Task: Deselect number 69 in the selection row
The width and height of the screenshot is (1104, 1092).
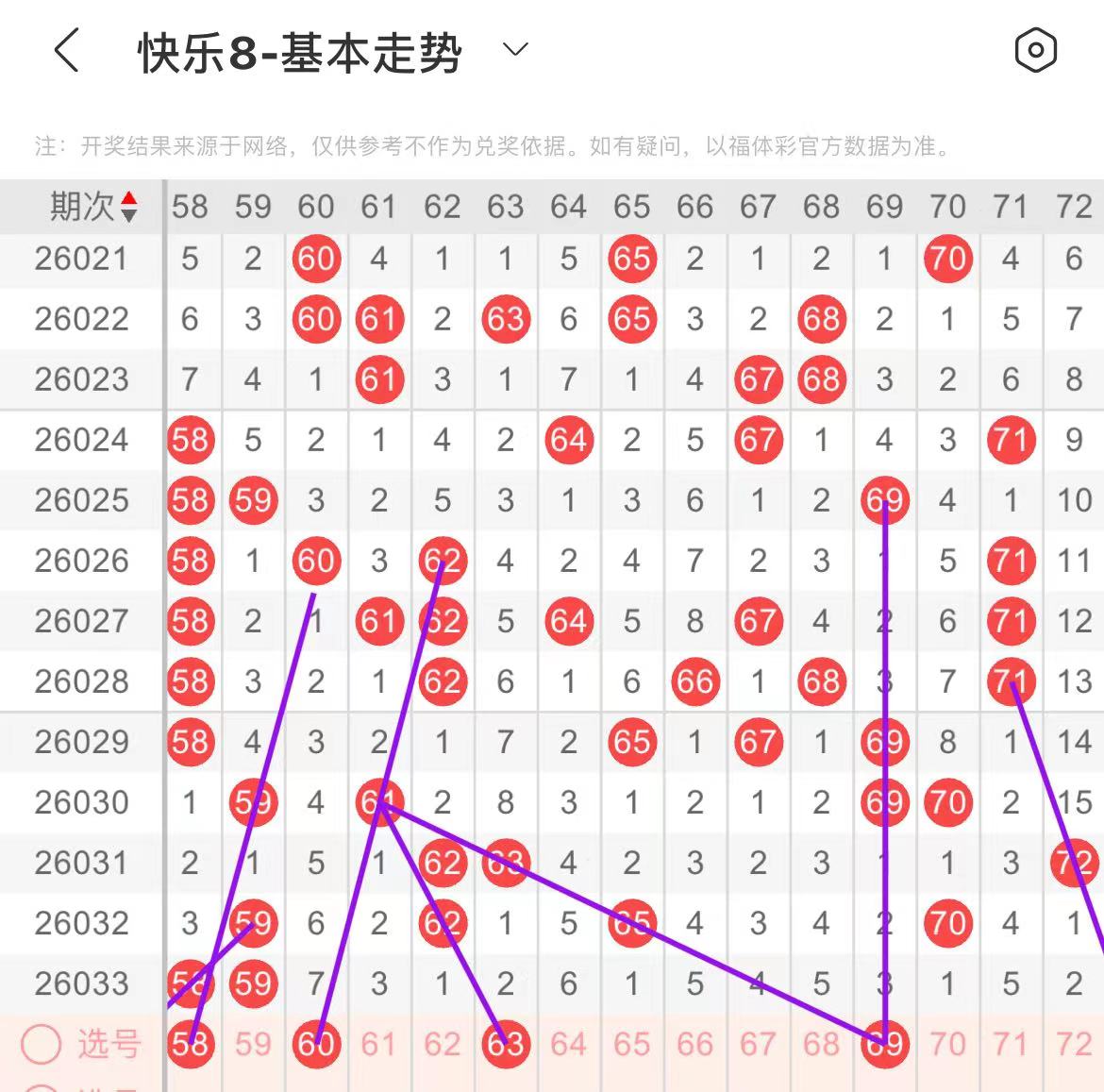Action: [884, 1044]
